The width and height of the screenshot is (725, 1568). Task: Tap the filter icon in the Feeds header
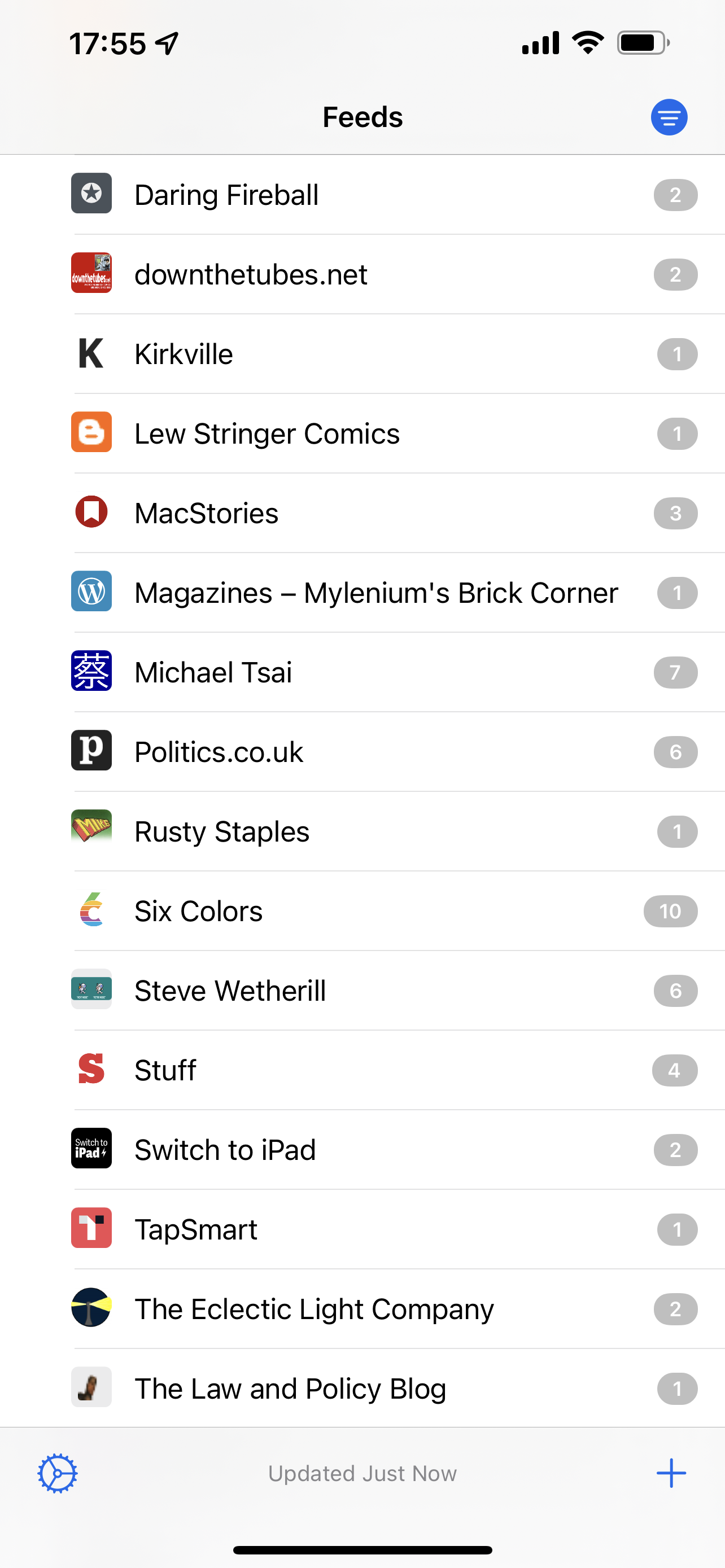[669, 117]
